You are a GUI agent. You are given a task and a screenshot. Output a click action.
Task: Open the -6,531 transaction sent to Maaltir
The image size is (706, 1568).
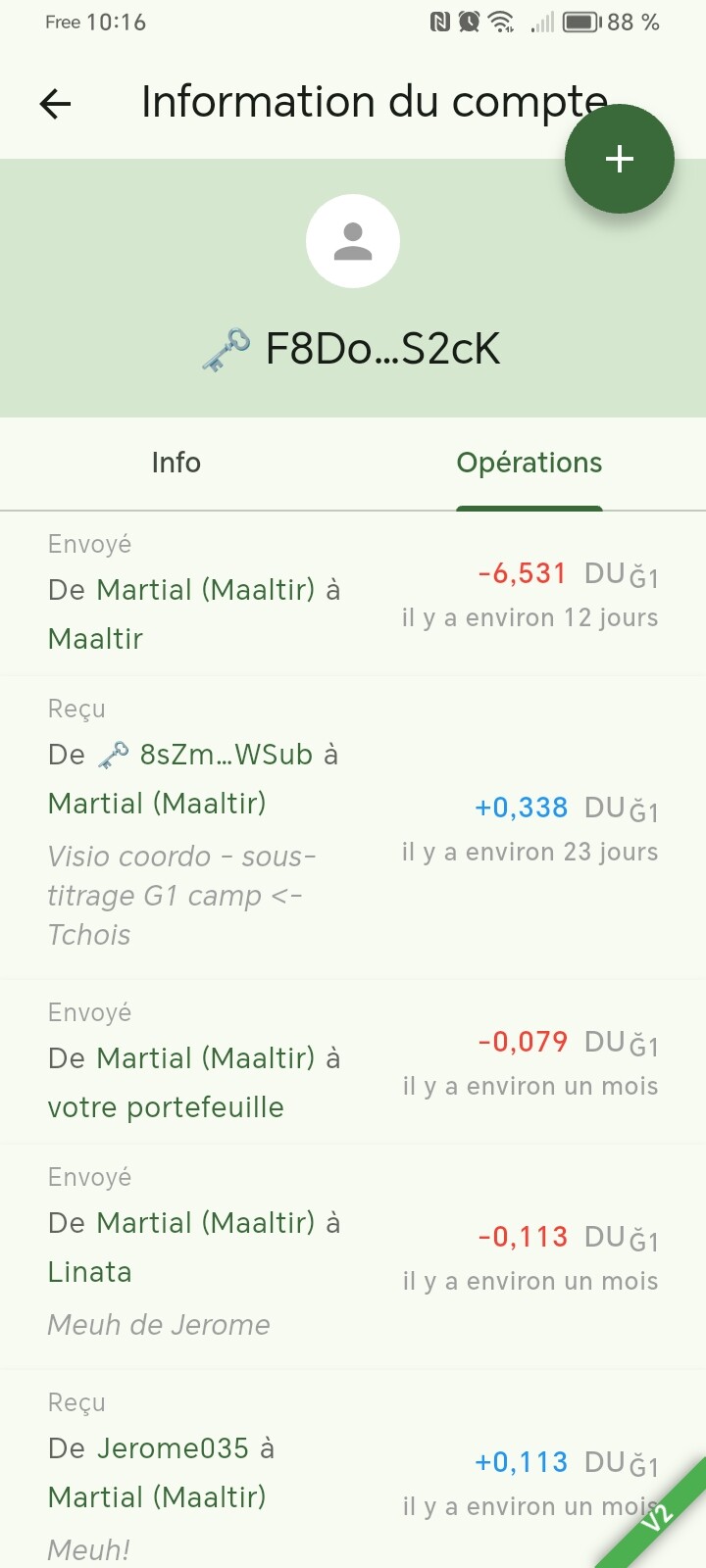coord(353,594)
